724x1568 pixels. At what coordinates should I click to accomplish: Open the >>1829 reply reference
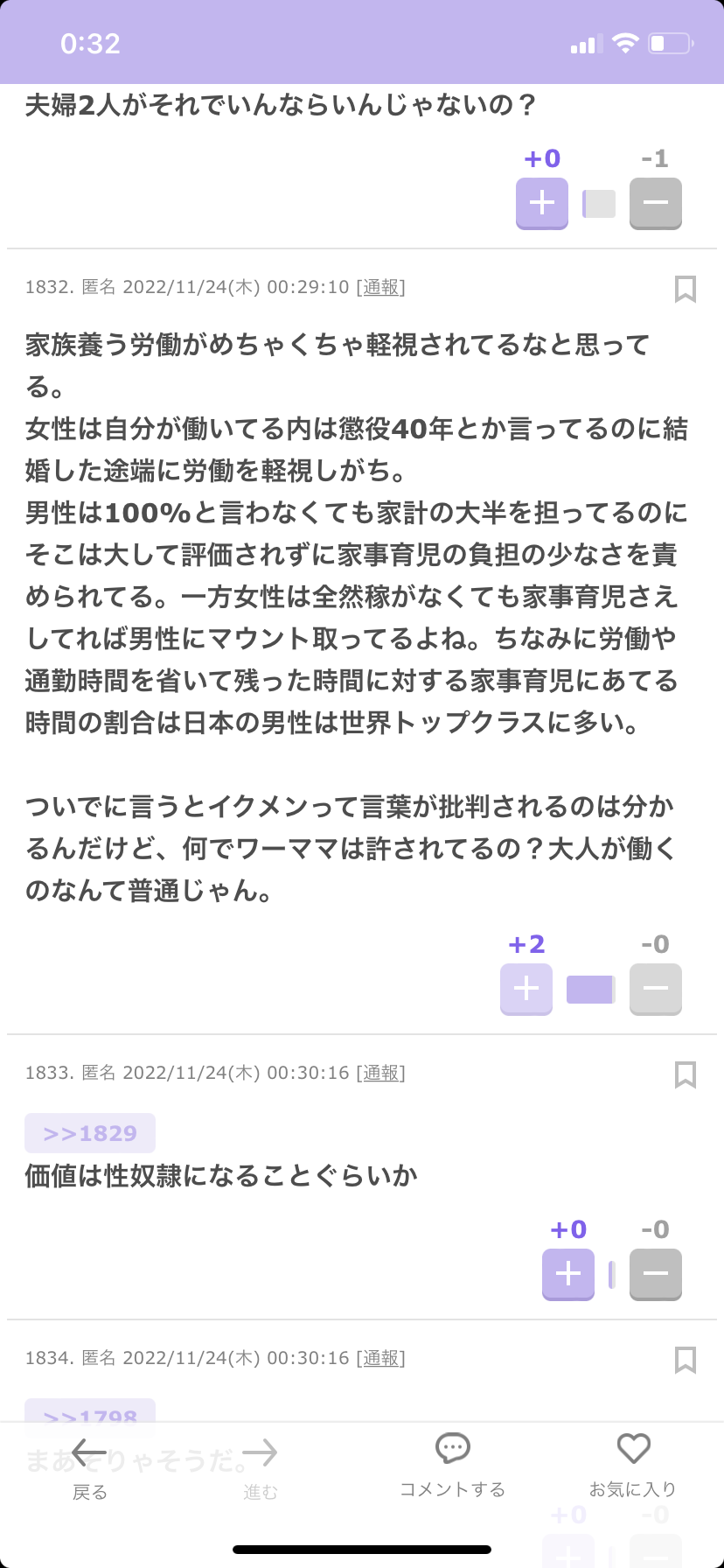point(90,1133)
